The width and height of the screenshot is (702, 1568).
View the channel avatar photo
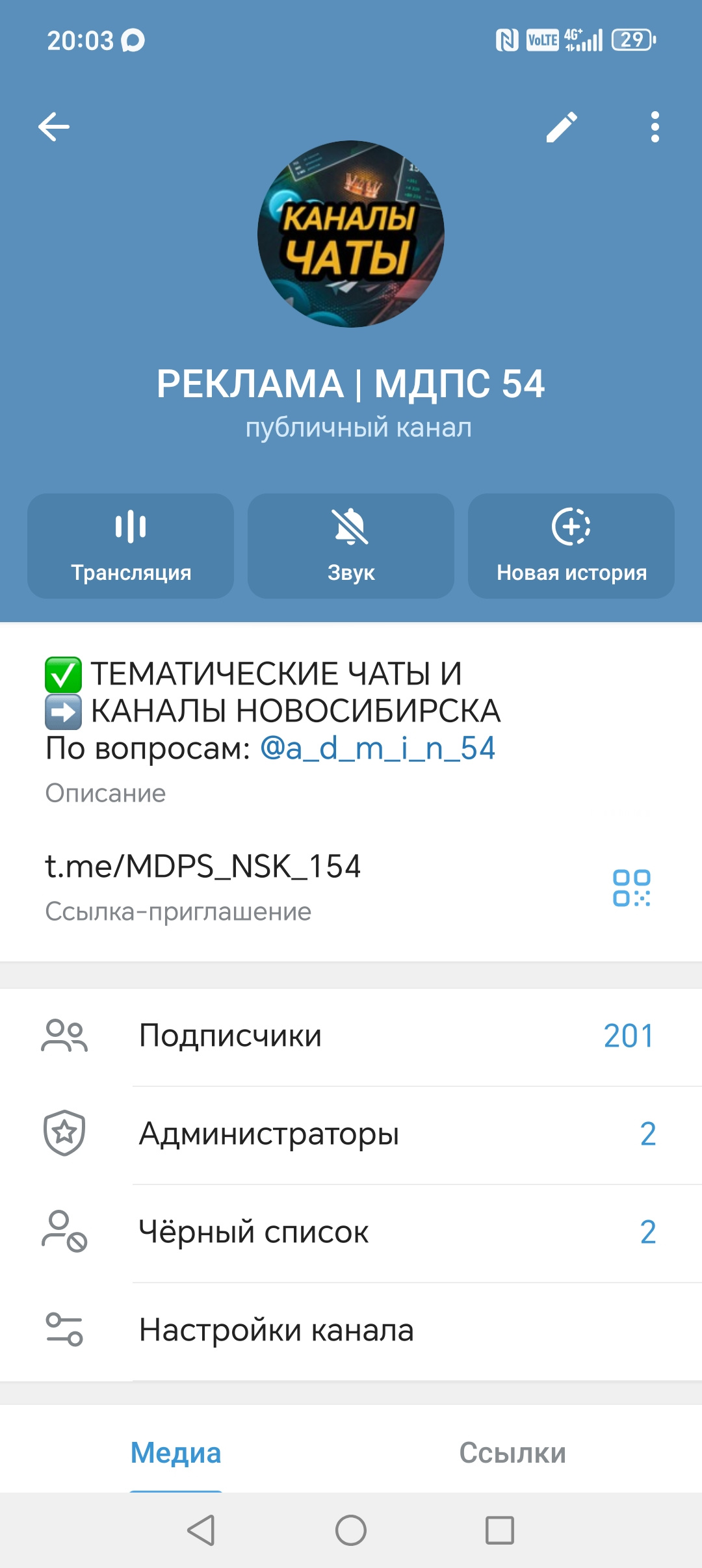tap(351, 234)
